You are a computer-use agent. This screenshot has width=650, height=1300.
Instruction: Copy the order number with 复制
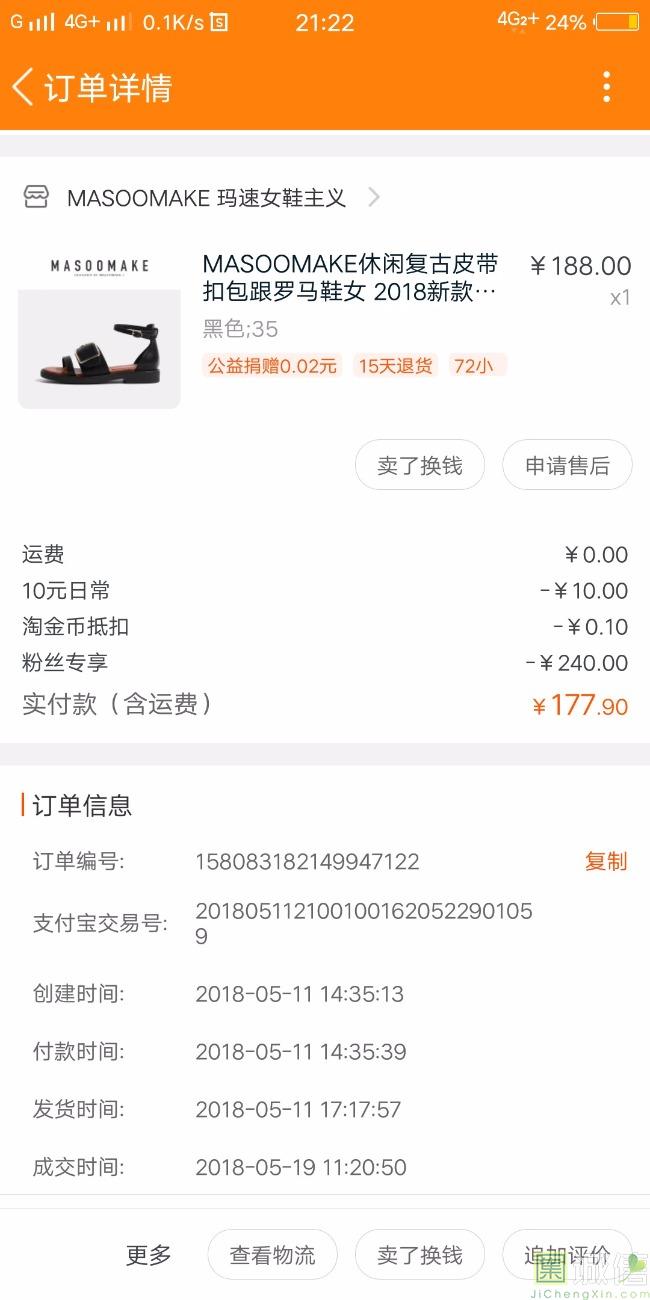click(x=605, y=861)
